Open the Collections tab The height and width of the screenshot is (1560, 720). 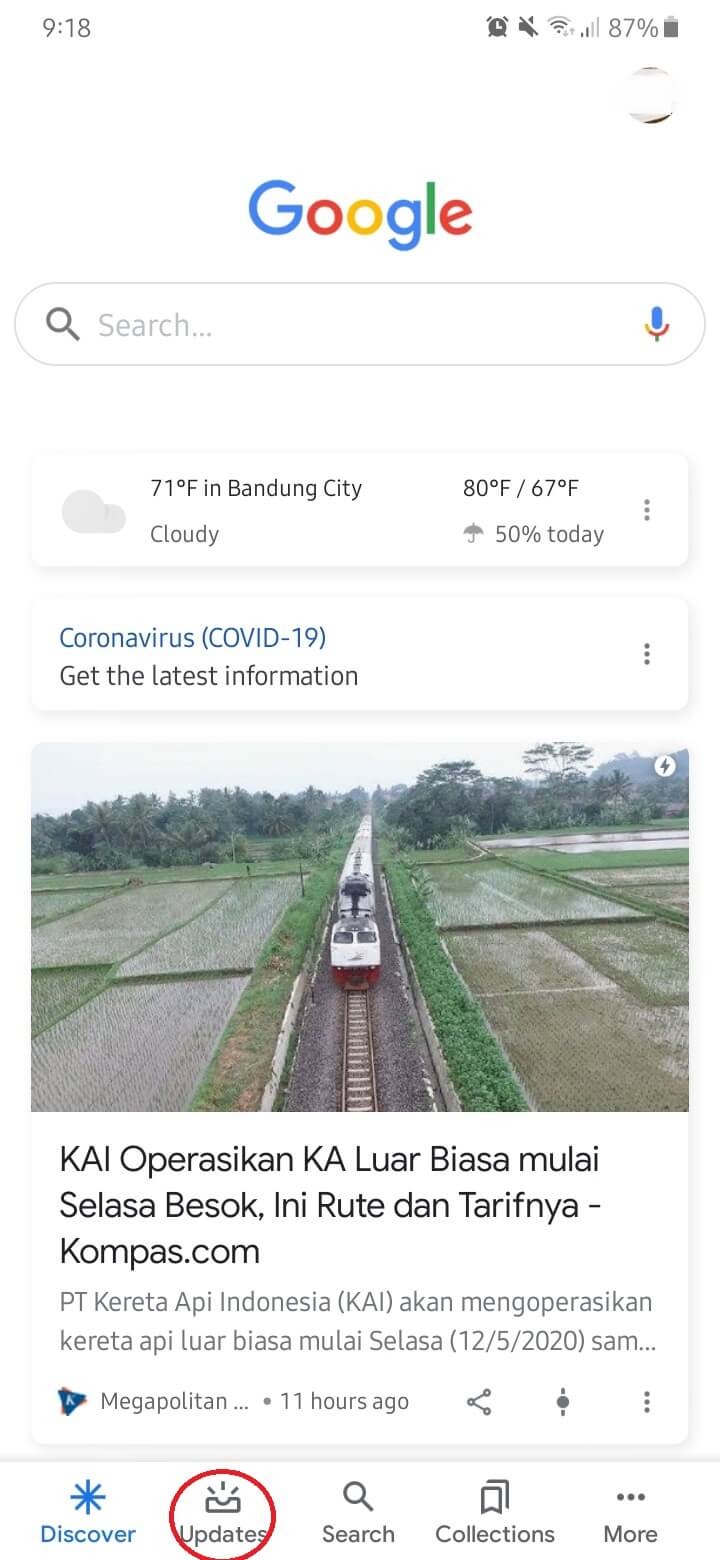coord(494,1513)
